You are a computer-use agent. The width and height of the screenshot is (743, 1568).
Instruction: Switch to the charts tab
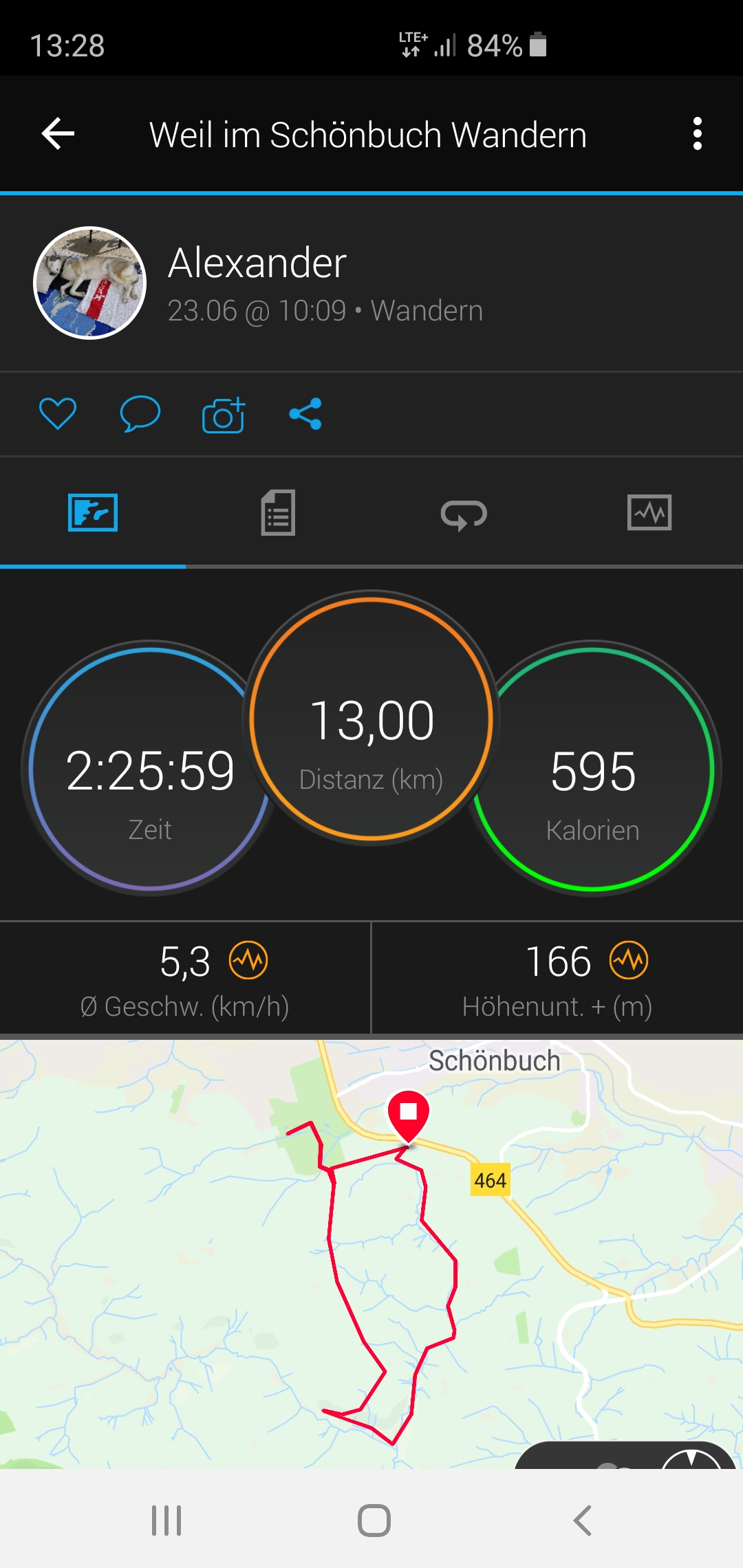pos(649,513)
